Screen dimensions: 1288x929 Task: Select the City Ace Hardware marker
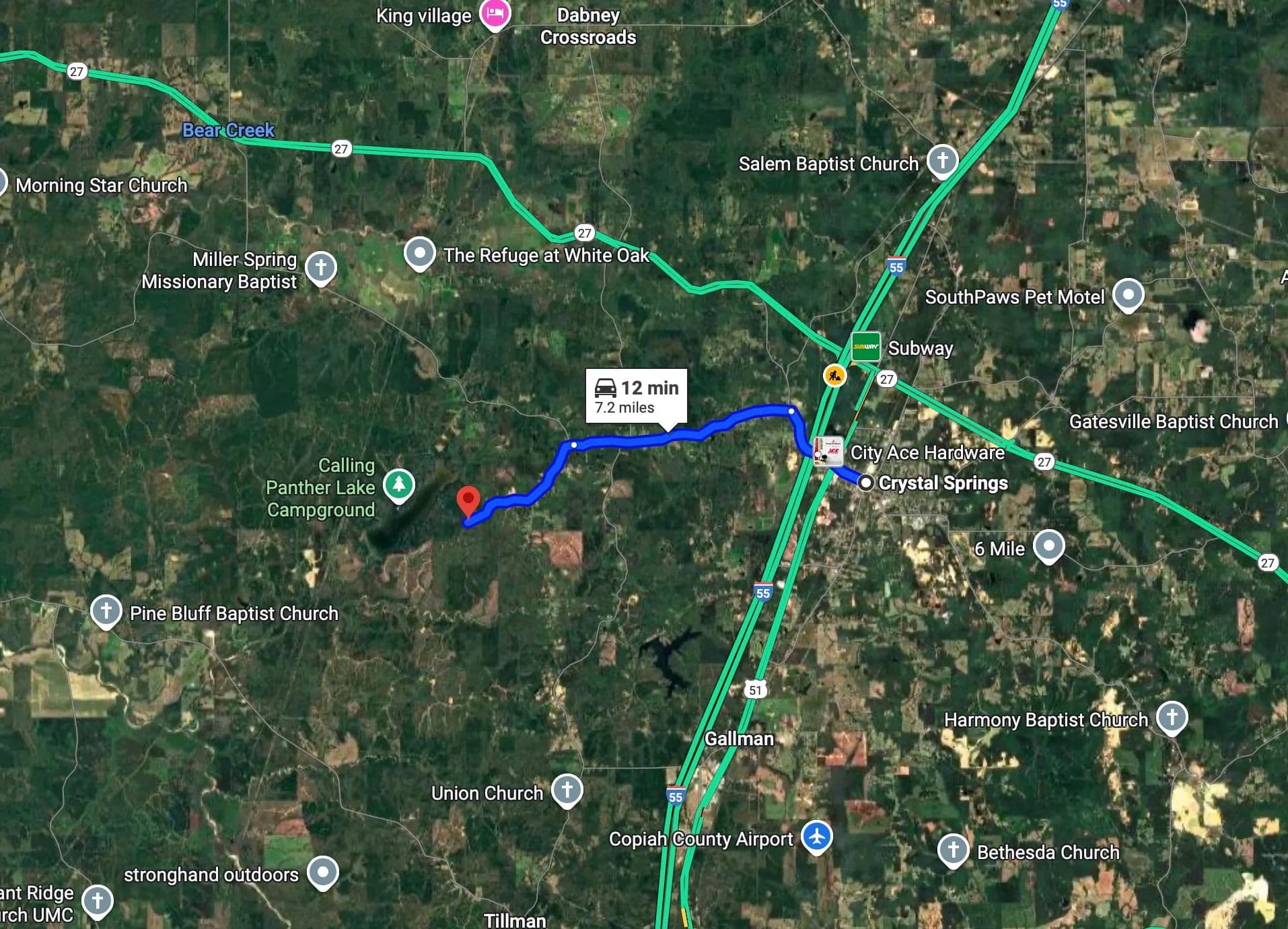point(828,451)
